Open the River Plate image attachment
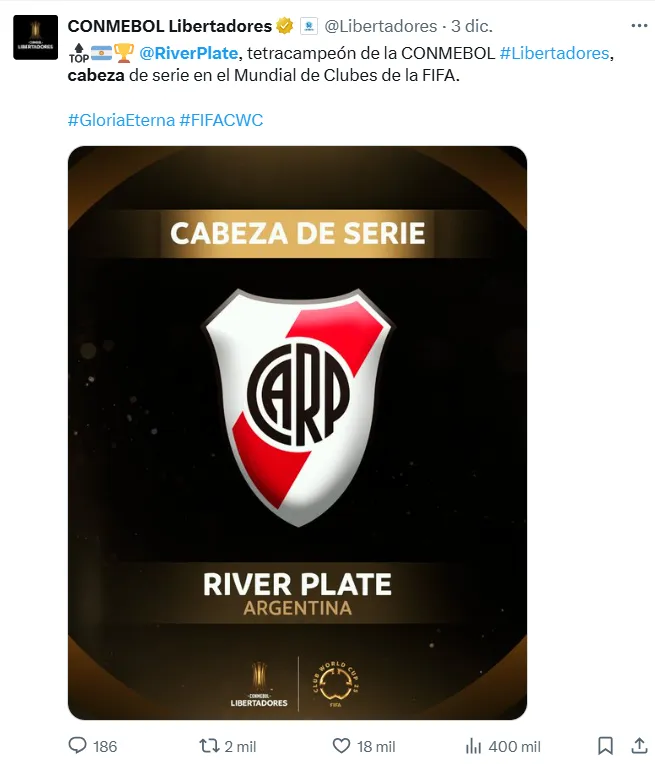Image resolution: width=655 pixels, height=764 pixels. [297, 432]
